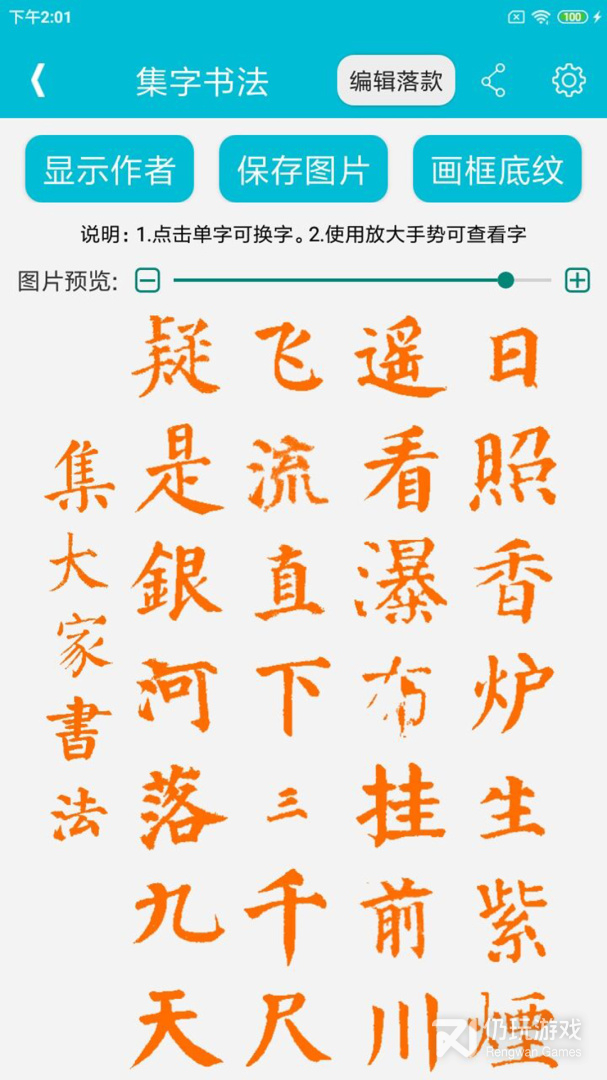607x1080 pixels.
Task: Tap 显示作者 to show authors
Action: pos(110,169)
